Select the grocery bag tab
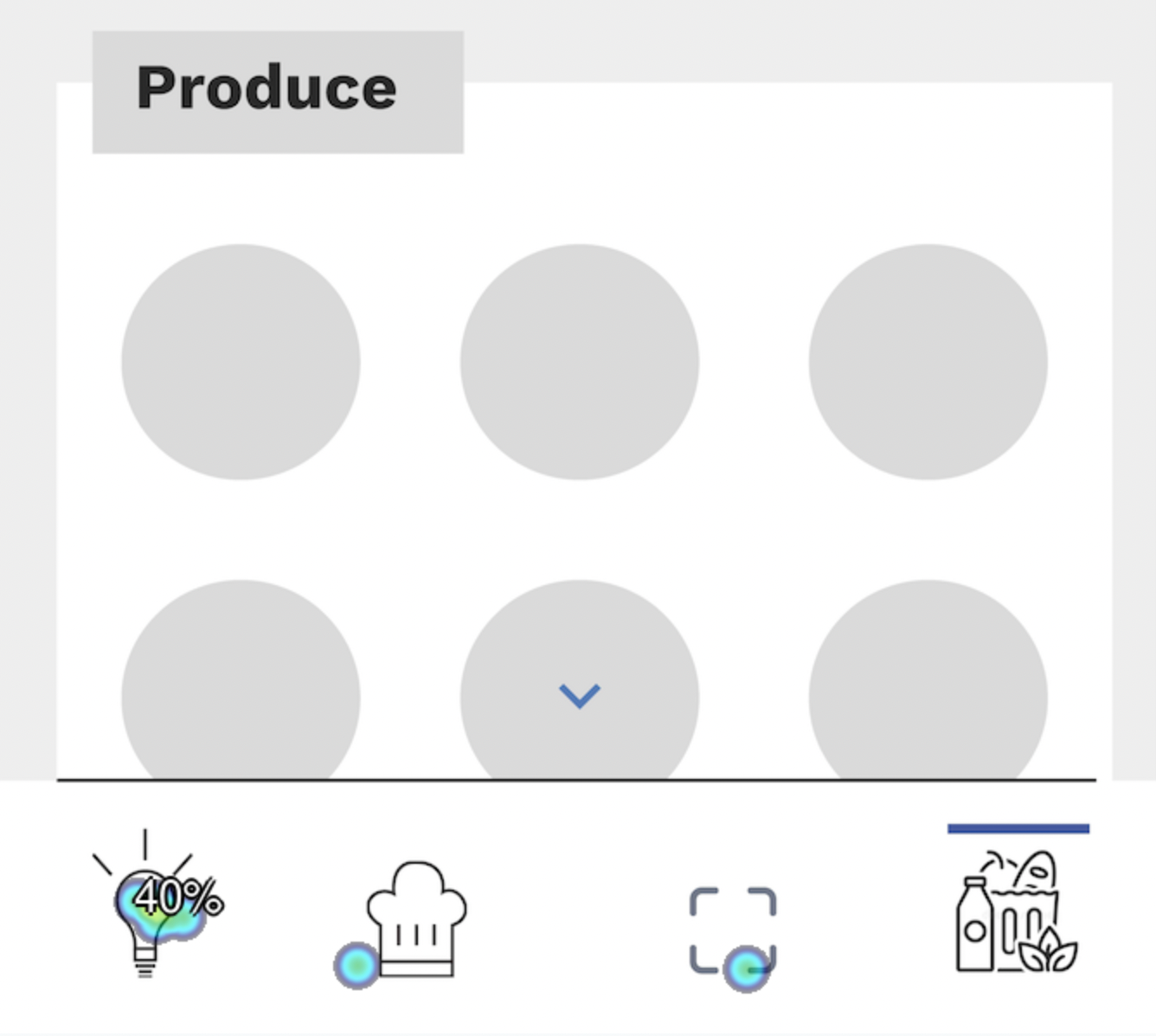 pos(1017,911)
